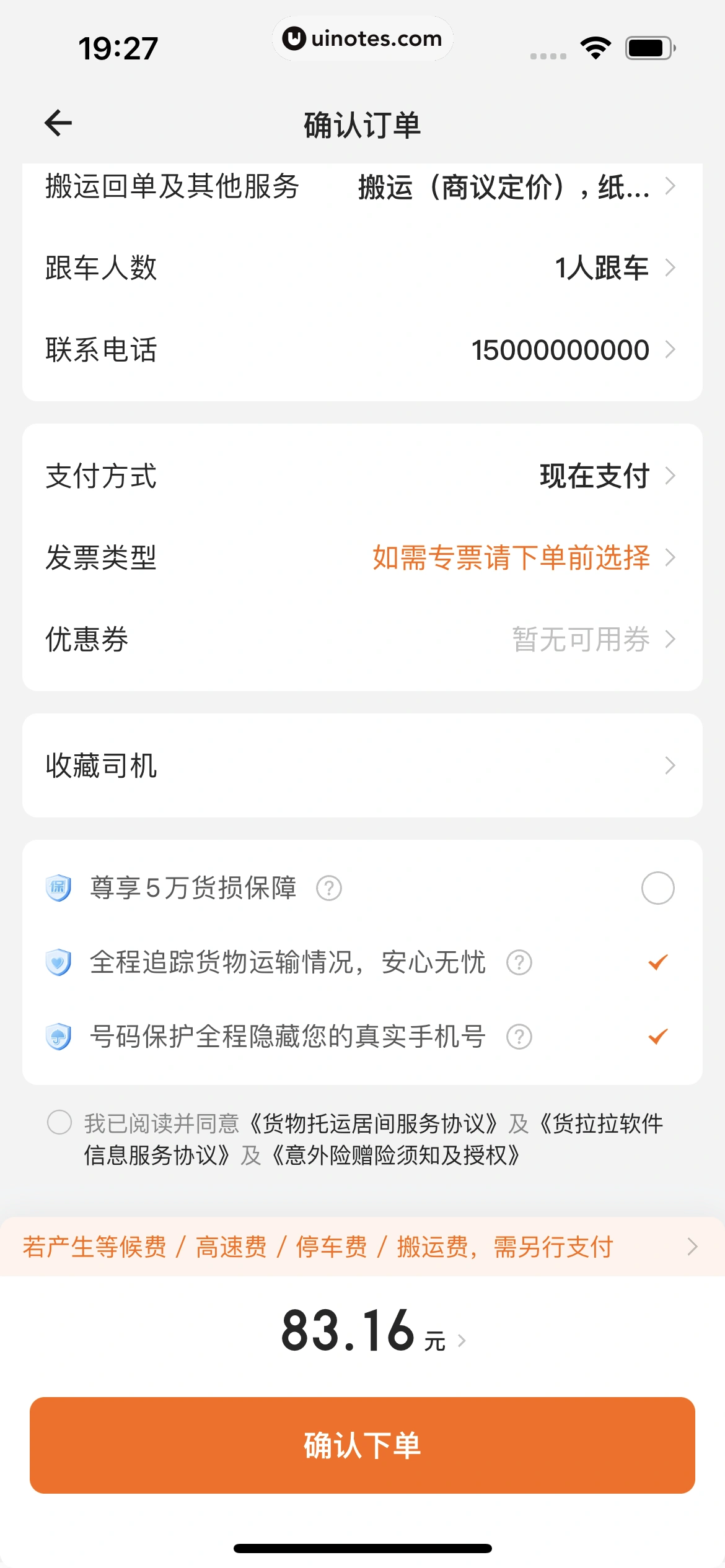Screen dimensions: 725x1568
Task: Open the help icon for number protection
Action: tap(519, 1036)
